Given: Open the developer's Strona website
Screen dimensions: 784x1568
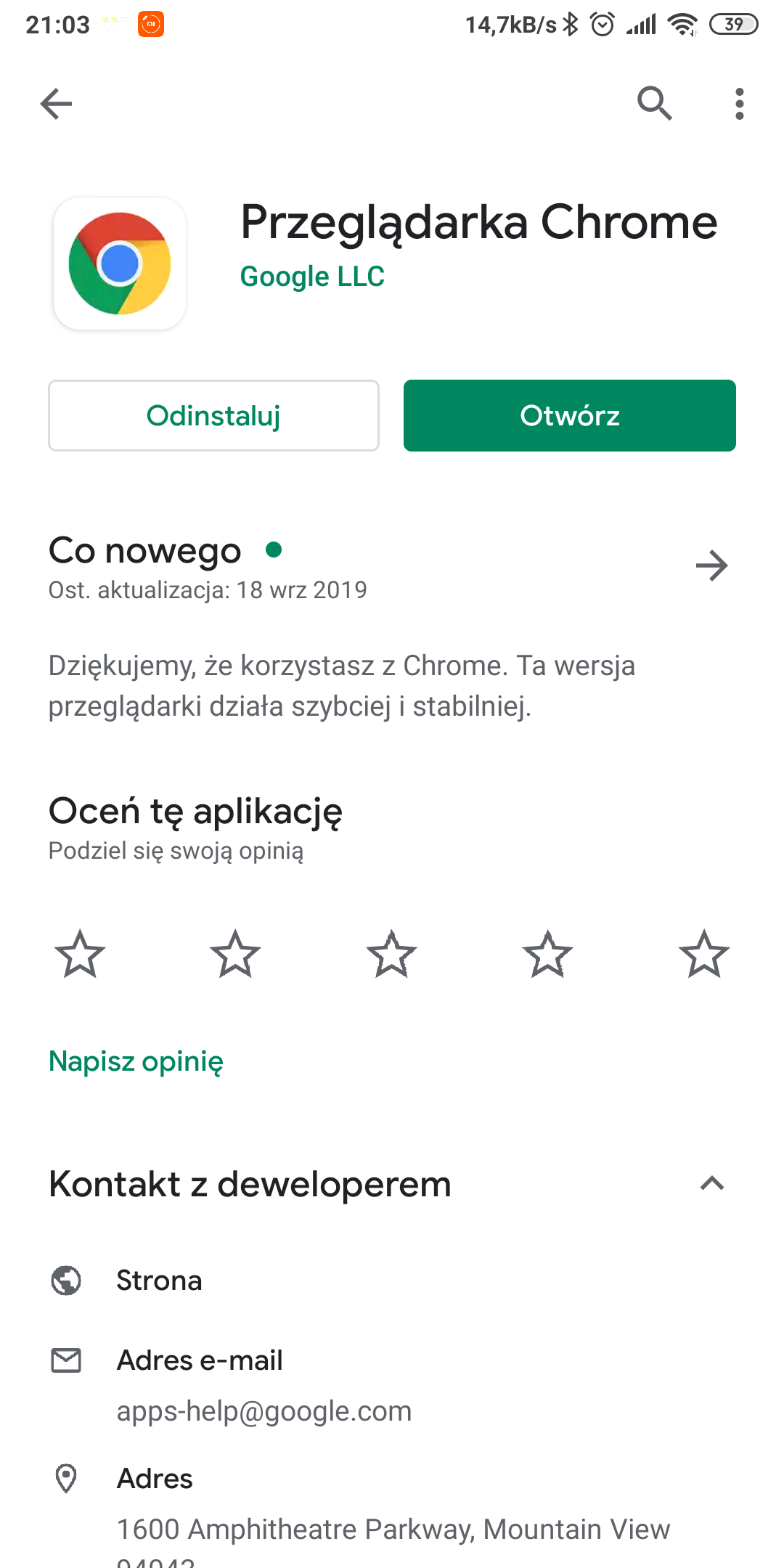Looking at the screenshot, I should 159,1281.
